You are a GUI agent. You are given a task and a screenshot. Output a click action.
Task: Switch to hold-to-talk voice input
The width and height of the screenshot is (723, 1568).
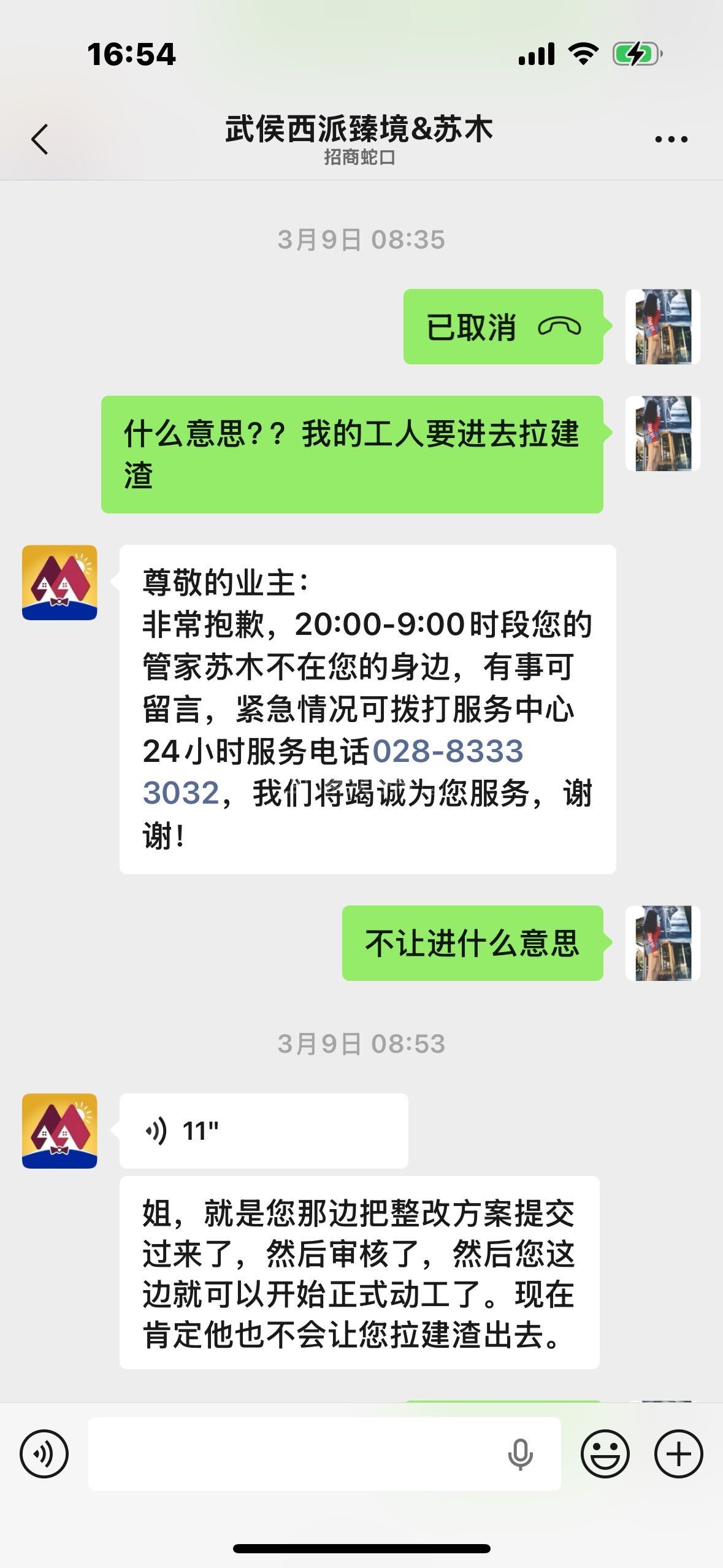click(x=44, y=1453)
